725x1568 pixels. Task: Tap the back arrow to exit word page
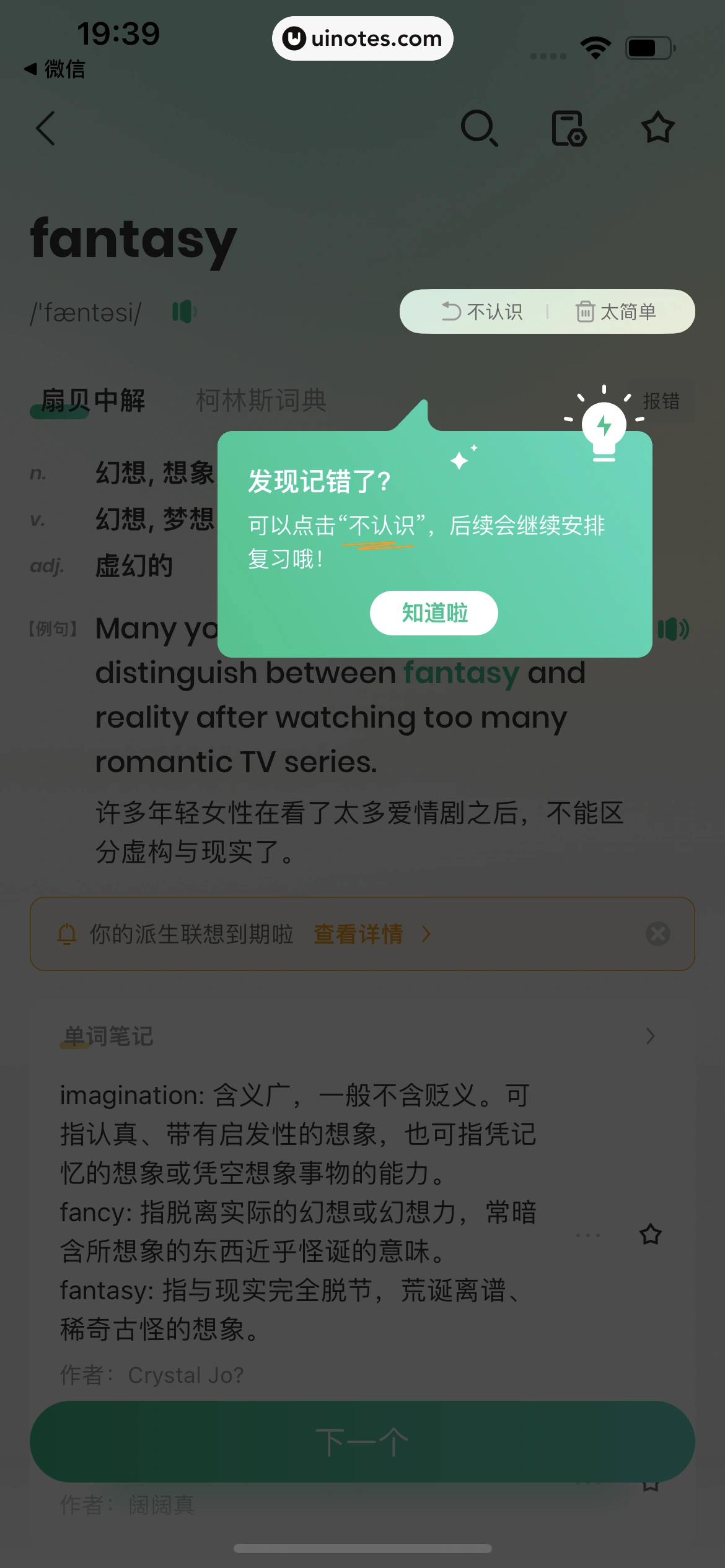point(46,128)
